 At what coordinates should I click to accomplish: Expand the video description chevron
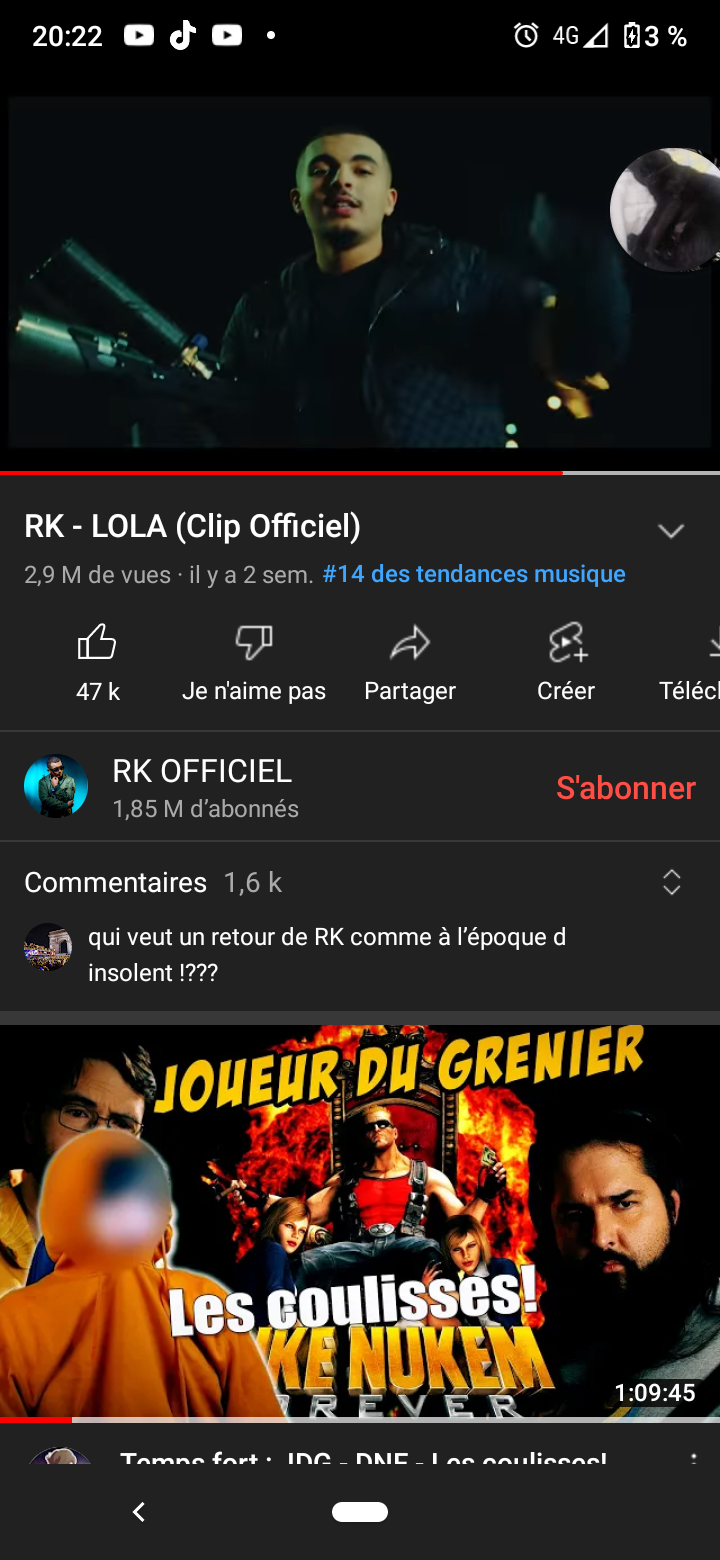(x=671, y=530)
